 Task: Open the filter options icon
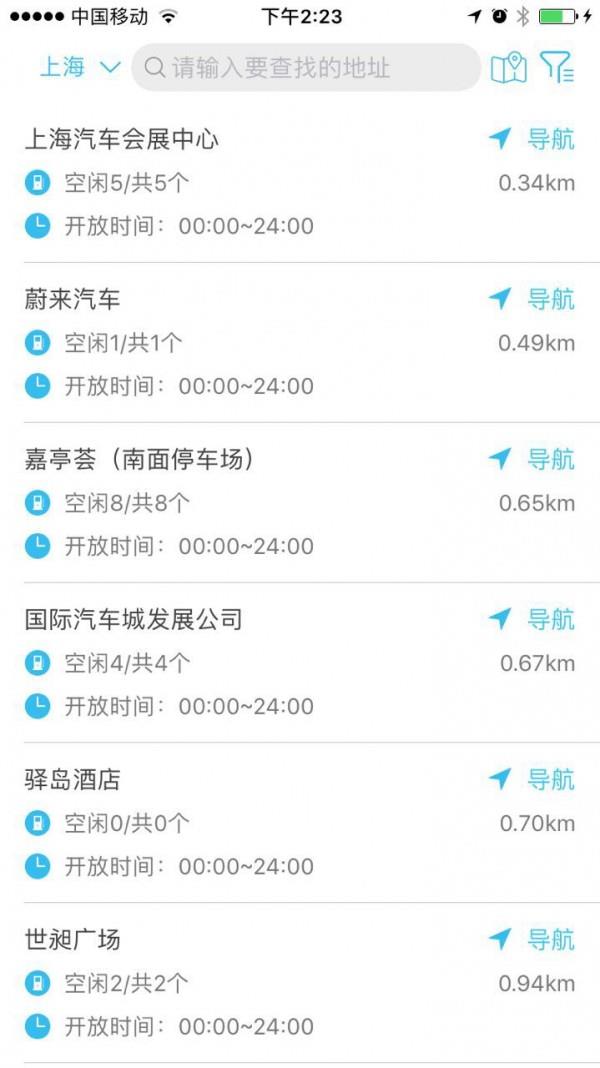[x=557, y=67]
